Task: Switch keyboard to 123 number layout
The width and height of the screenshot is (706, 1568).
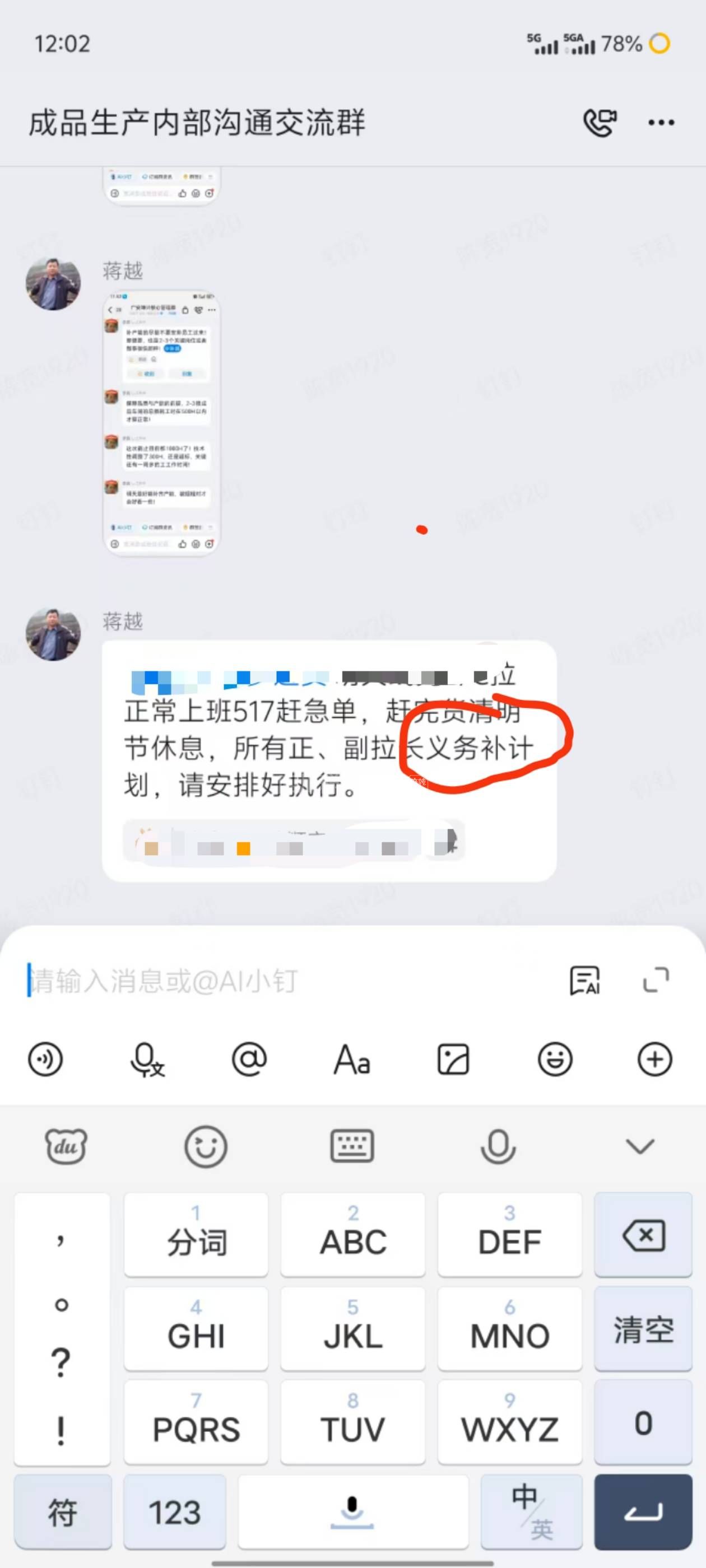Action: tap(174, 1512)
